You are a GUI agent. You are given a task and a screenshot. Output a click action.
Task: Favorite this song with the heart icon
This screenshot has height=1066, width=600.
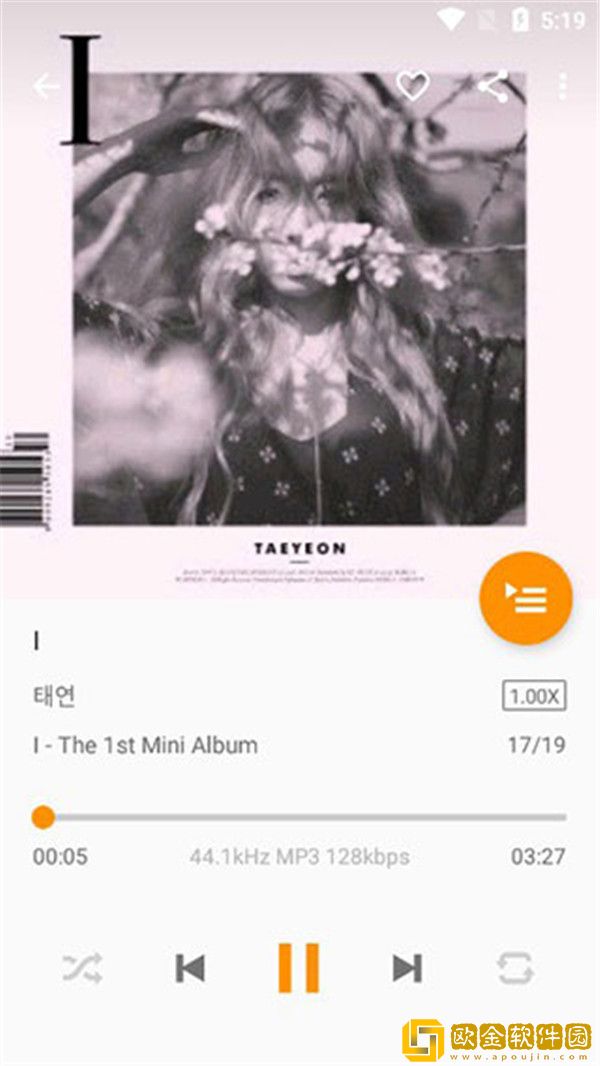pyautogui.click(x=412, y=87)
